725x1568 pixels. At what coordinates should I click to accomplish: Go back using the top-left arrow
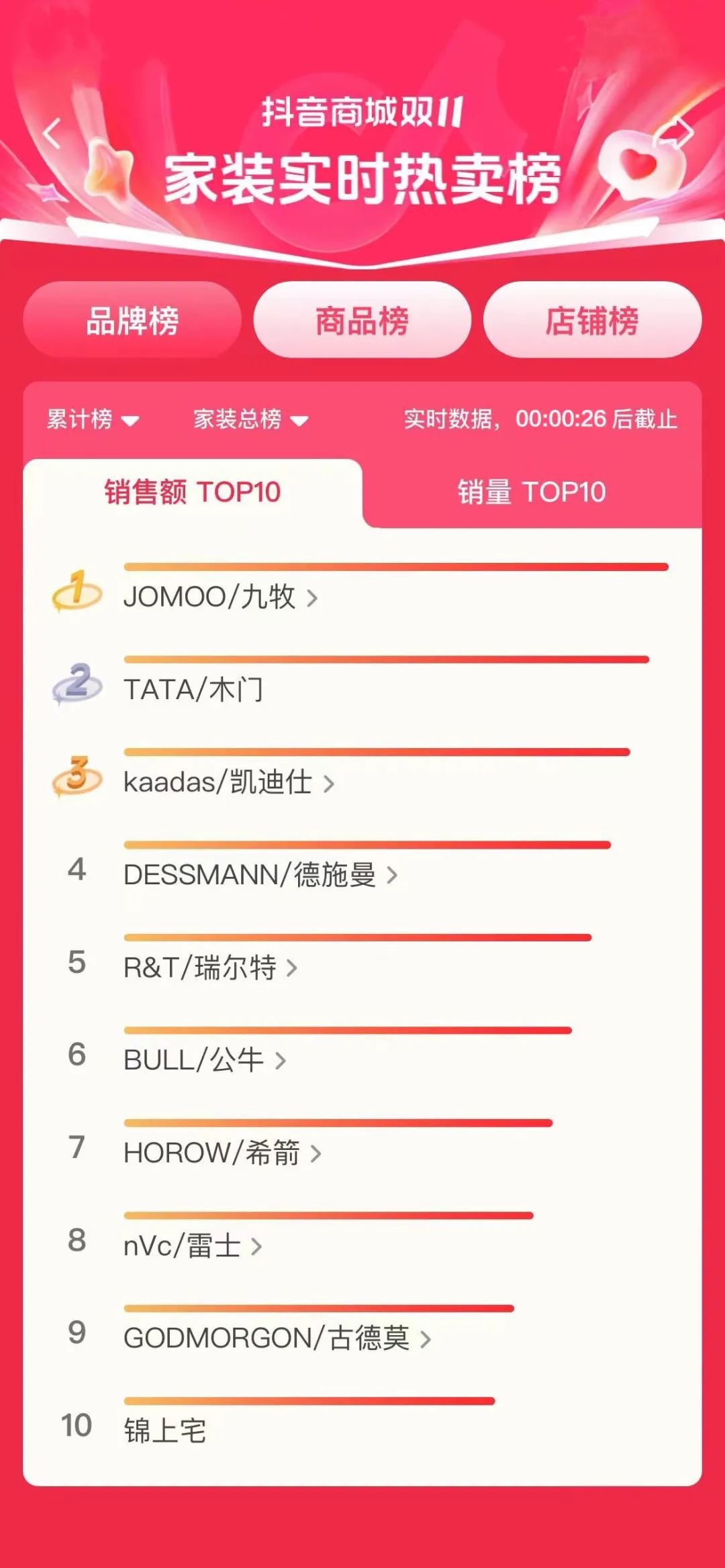pyautogui.click(x=52, y=133)
